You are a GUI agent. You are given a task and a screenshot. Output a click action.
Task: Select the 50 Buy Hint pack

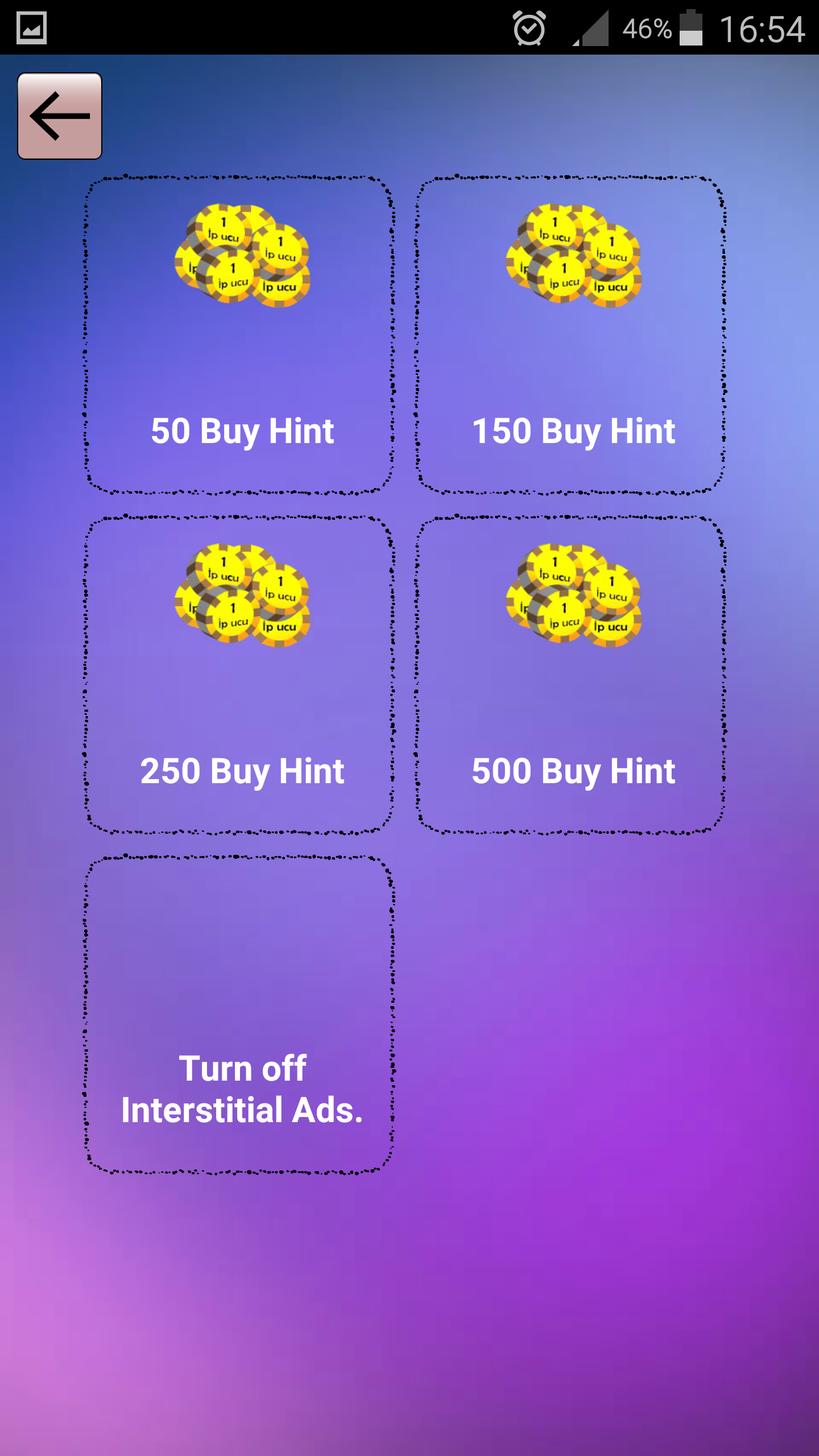239,336
